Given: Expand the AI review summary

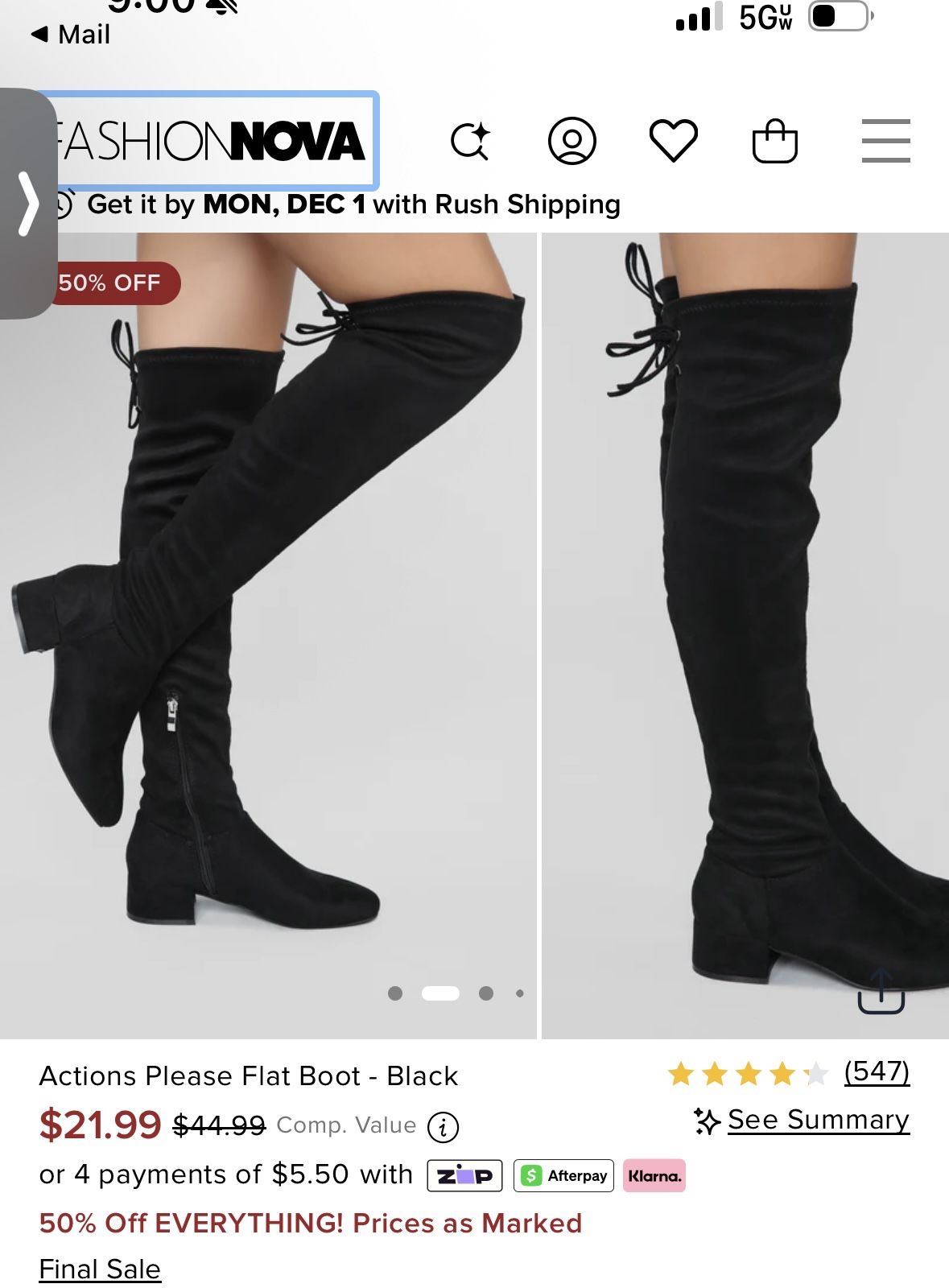Looking at the screenshot, I should point(816,1119).
